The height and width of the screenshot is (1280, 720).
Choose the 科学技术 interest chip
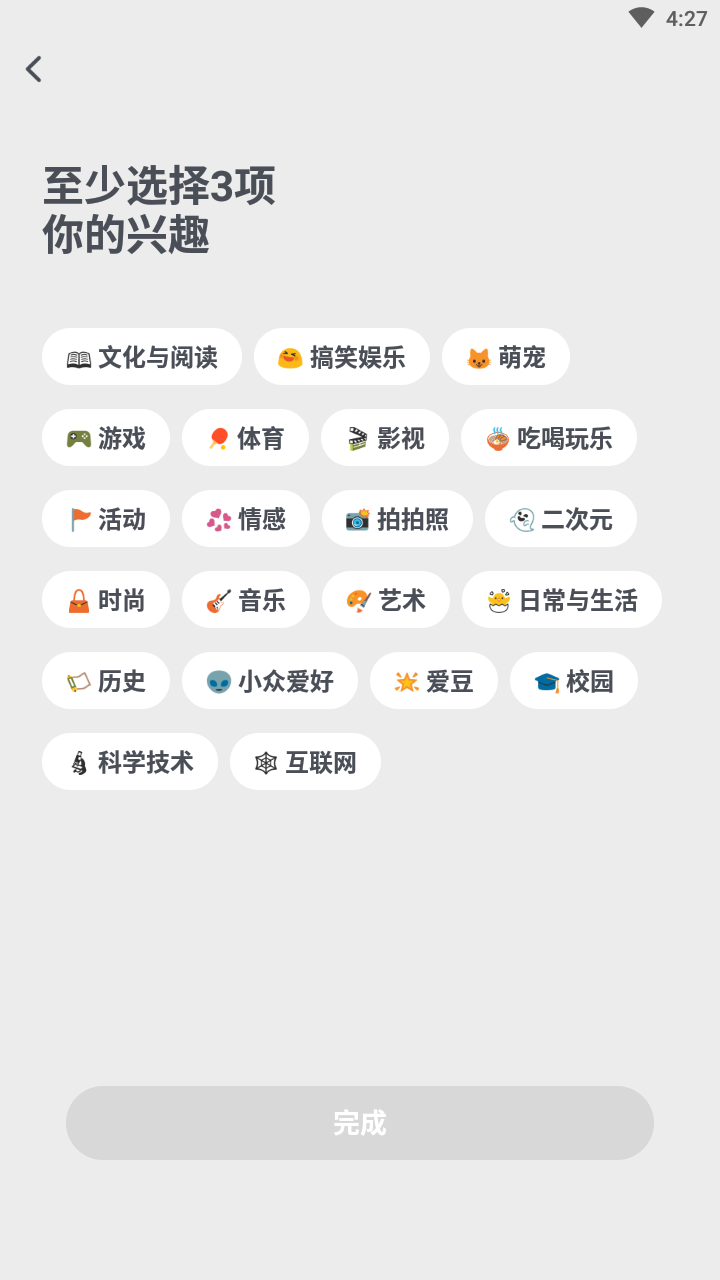(x=130, y=762)
